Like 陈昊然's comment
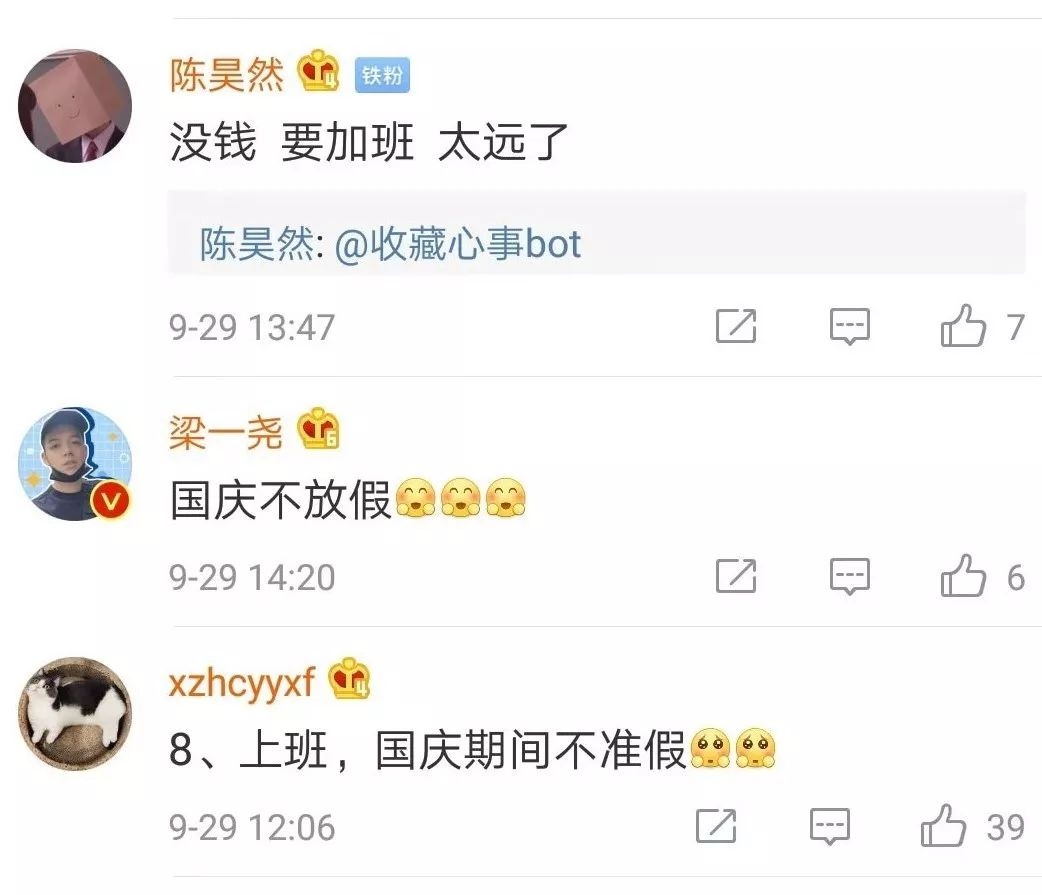The image size is (1042, 895). coord(964,327)
